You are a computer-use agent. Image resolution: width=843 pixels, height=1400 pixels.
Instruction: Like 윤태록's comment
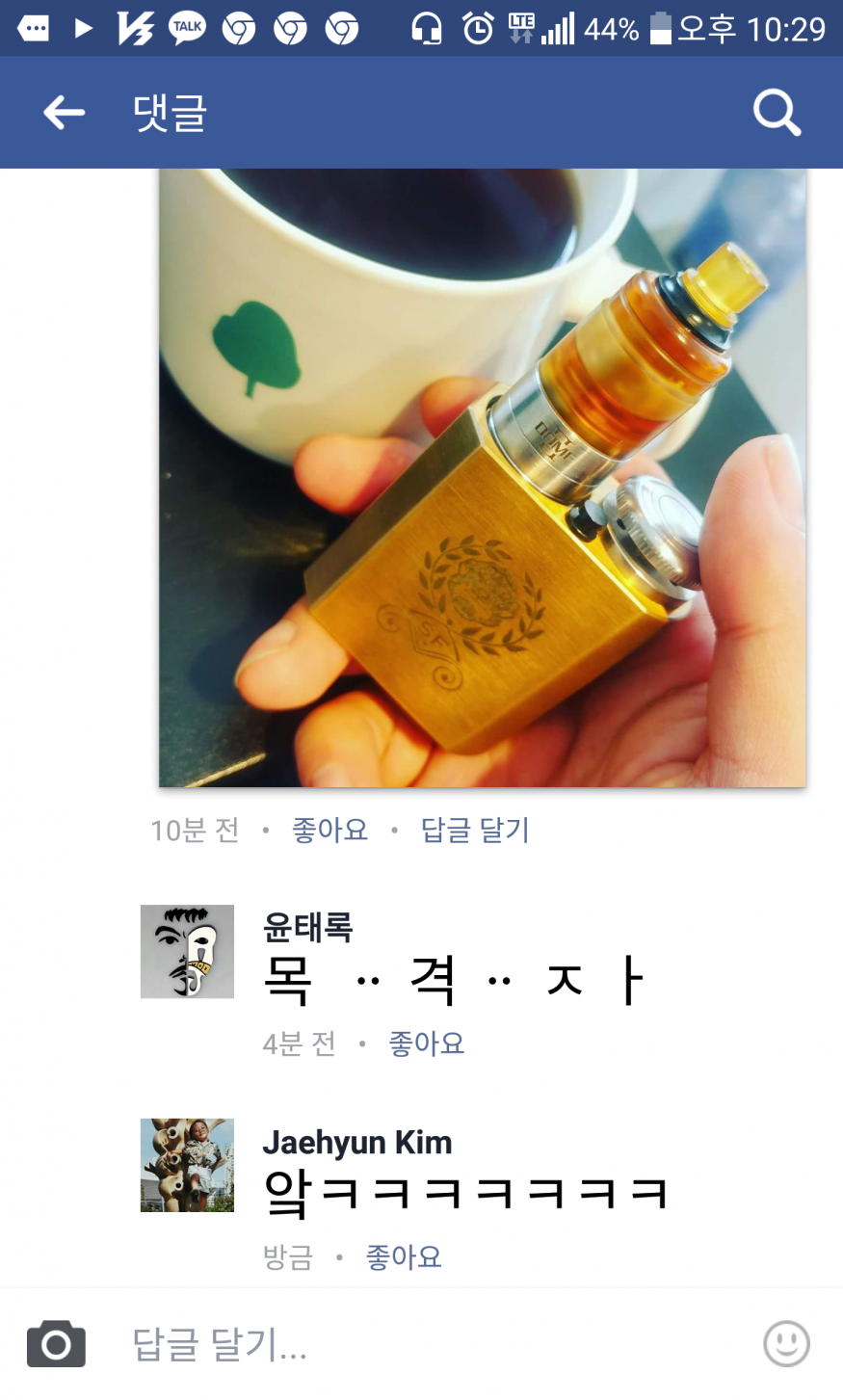pos(426,1043)
